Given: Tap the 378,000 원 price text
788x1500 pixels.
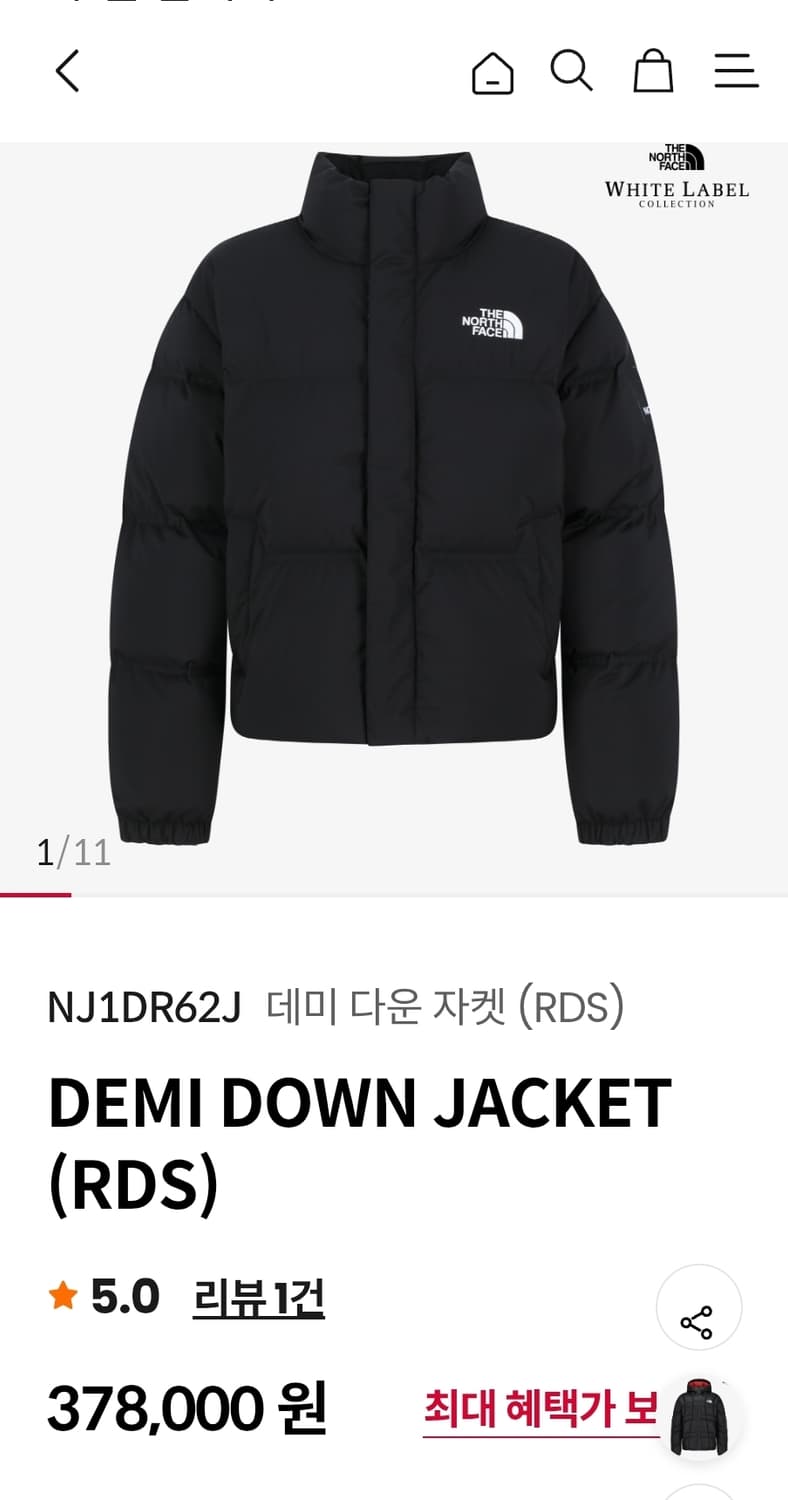Looking at the screenshot, I should point(189,1404).
